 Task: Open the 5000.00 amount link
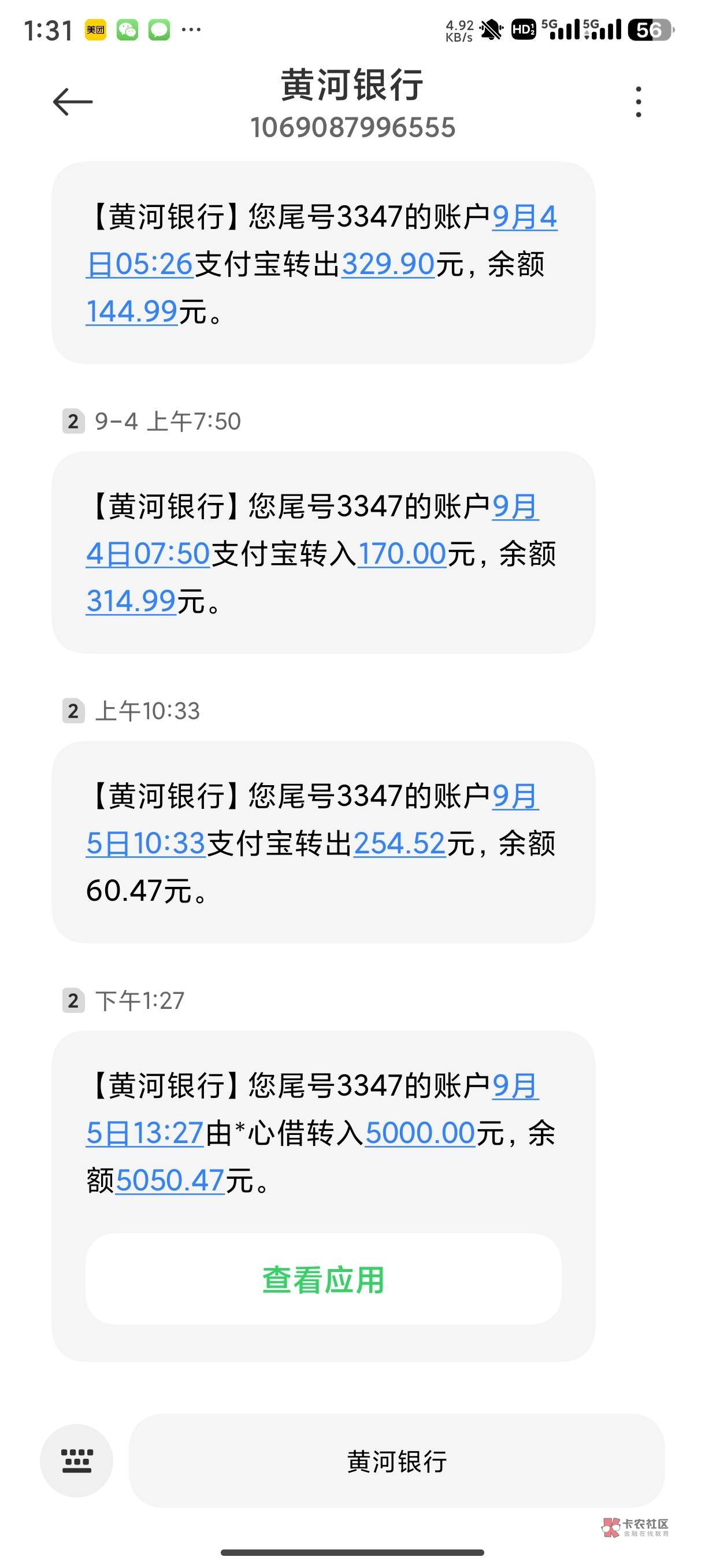(420, 1133)
